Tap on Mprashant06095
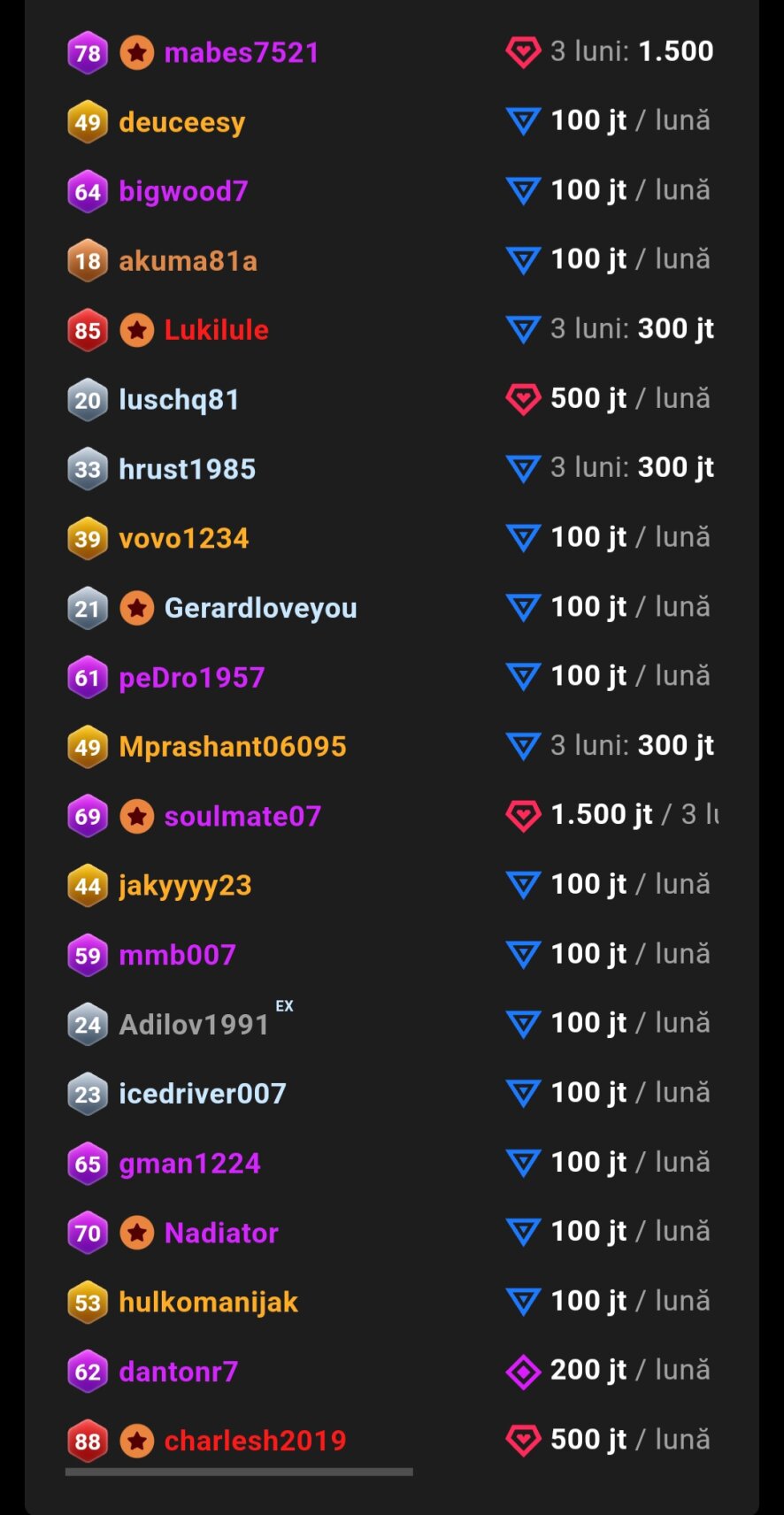Viewport: 784px width, 1515px height. coord(232,747)
